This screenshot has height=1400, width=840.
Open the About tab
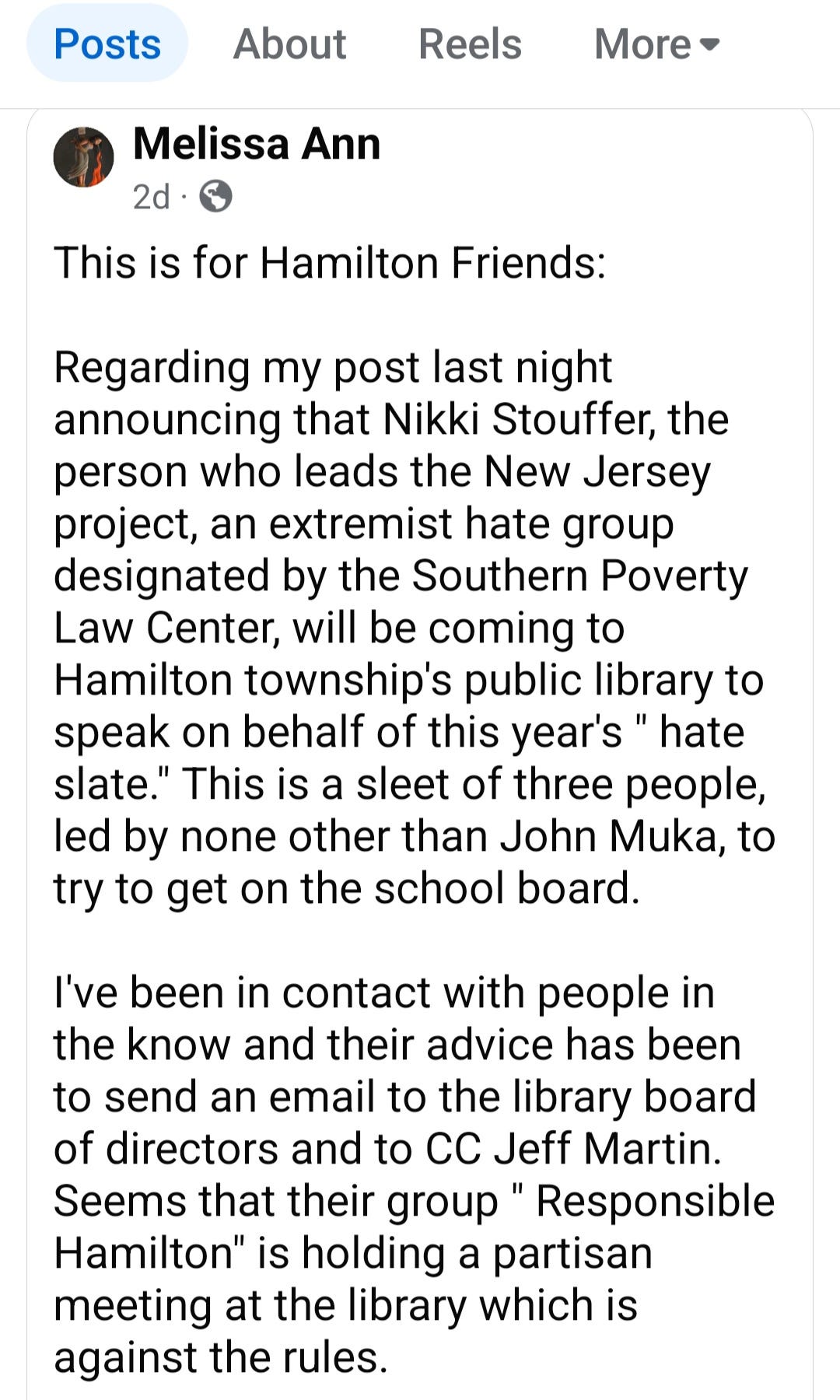tap(289, 44)
